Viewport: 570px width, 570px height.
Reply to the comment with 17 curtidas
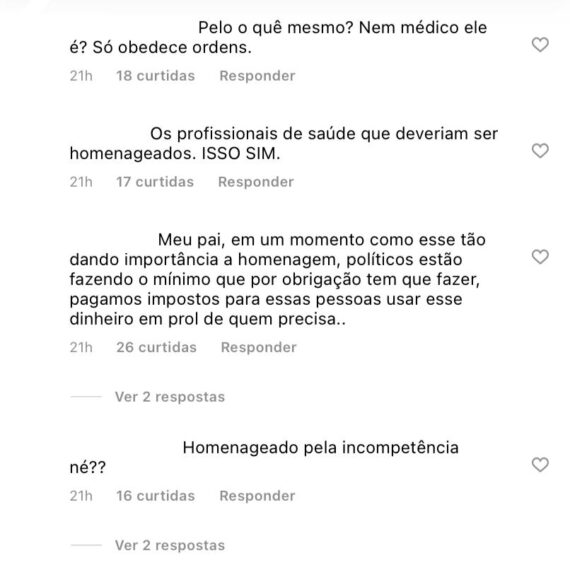pos(256,182)
